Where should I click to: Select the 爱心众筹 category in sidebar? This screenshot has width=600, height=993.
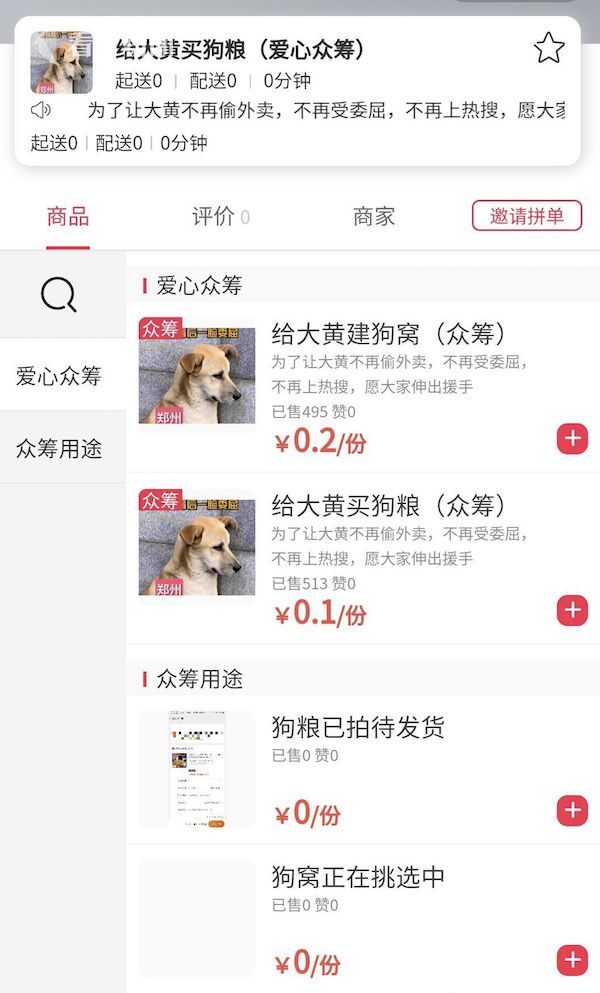pyautogui.click(x=59, y=376)
